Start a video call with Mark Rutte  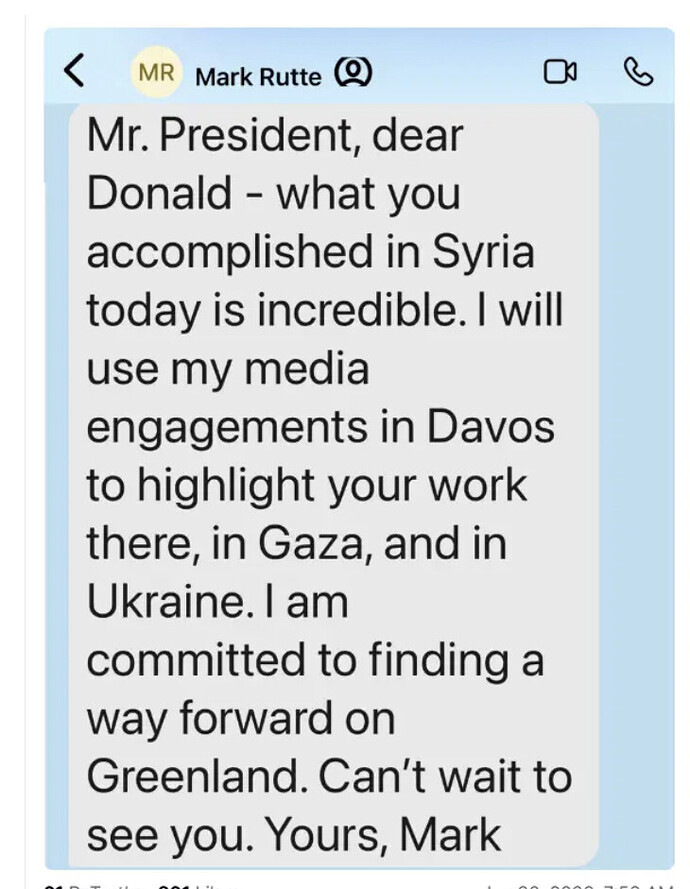click(560, 72)
